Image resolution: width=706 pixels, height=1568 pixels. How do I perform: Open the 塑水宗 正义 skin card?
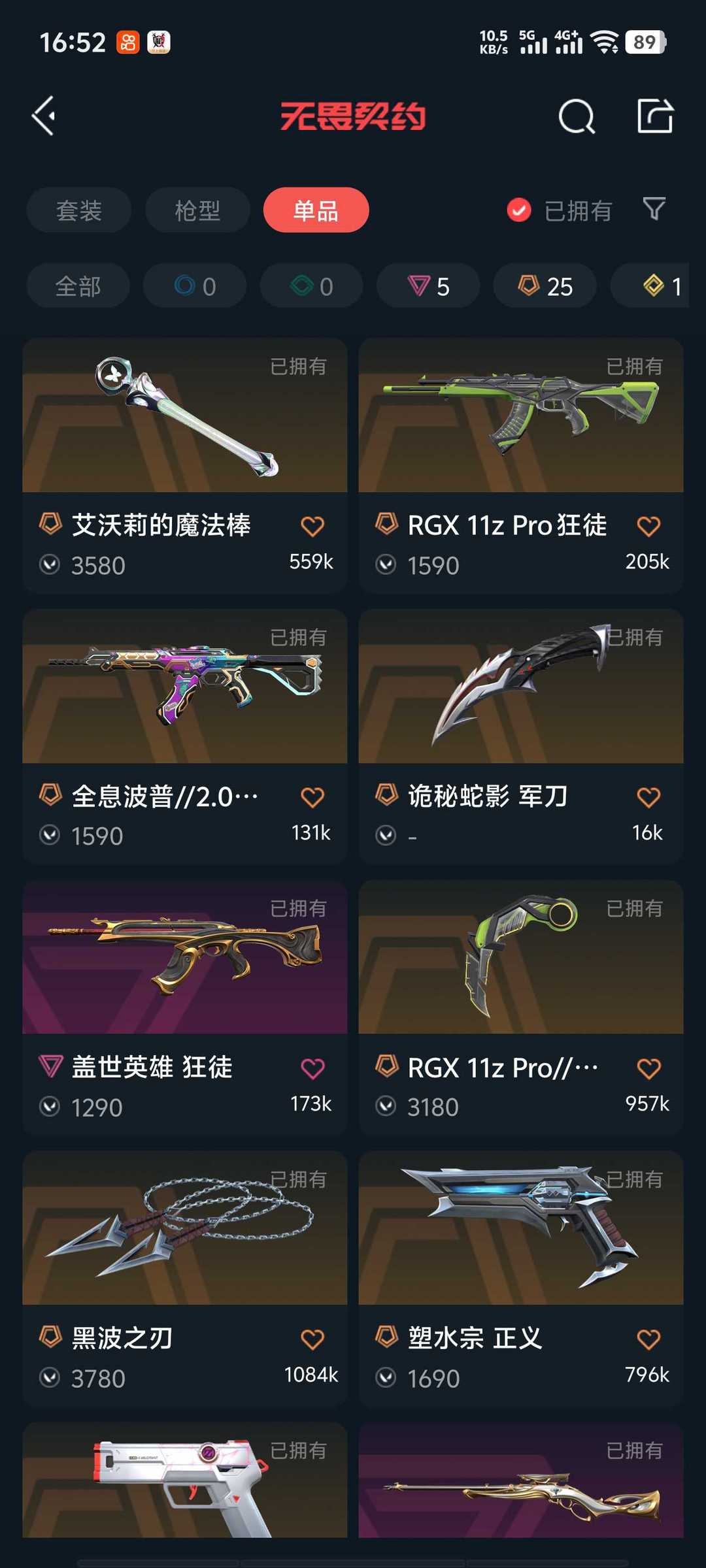pos(521,1279)
